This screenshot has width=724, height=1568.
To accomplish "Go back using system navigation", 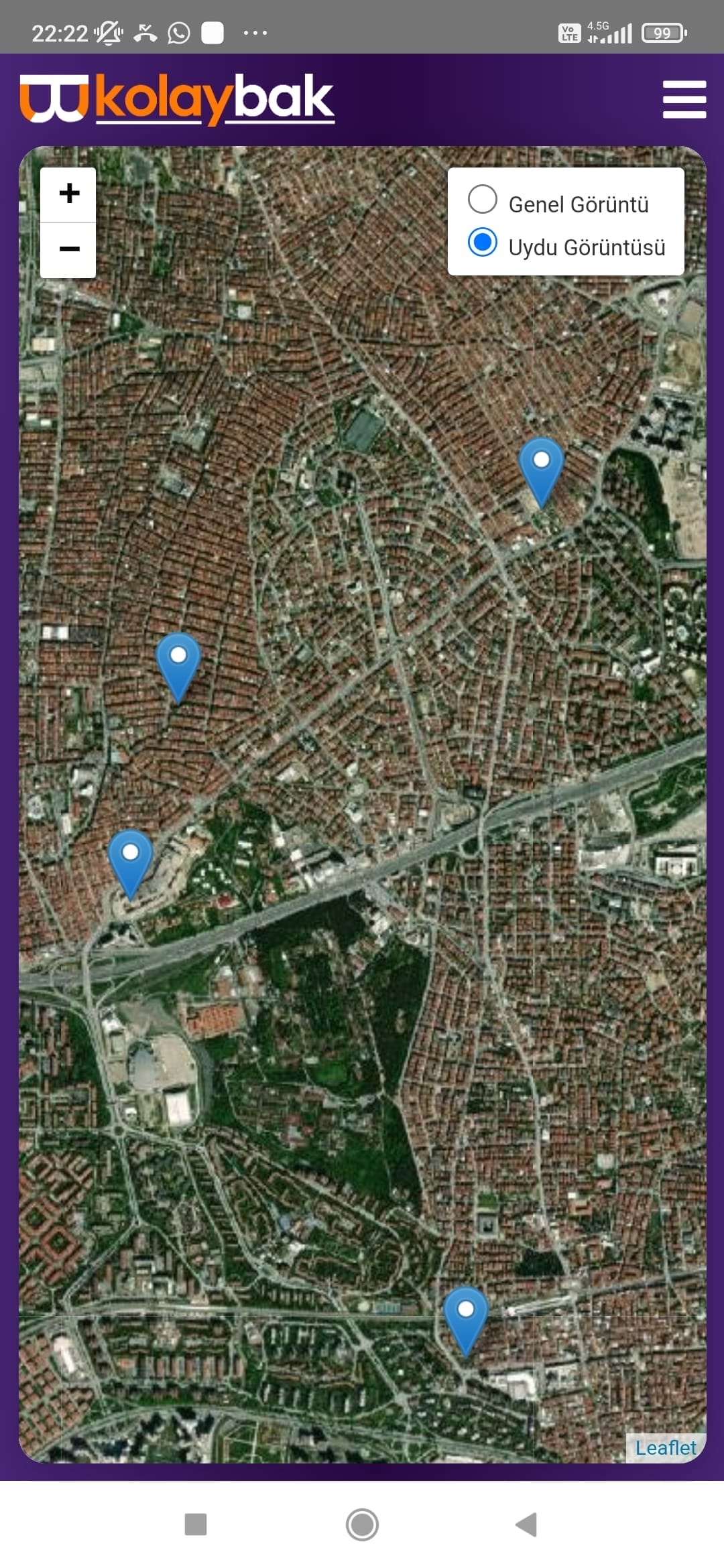I will 526,1524.
